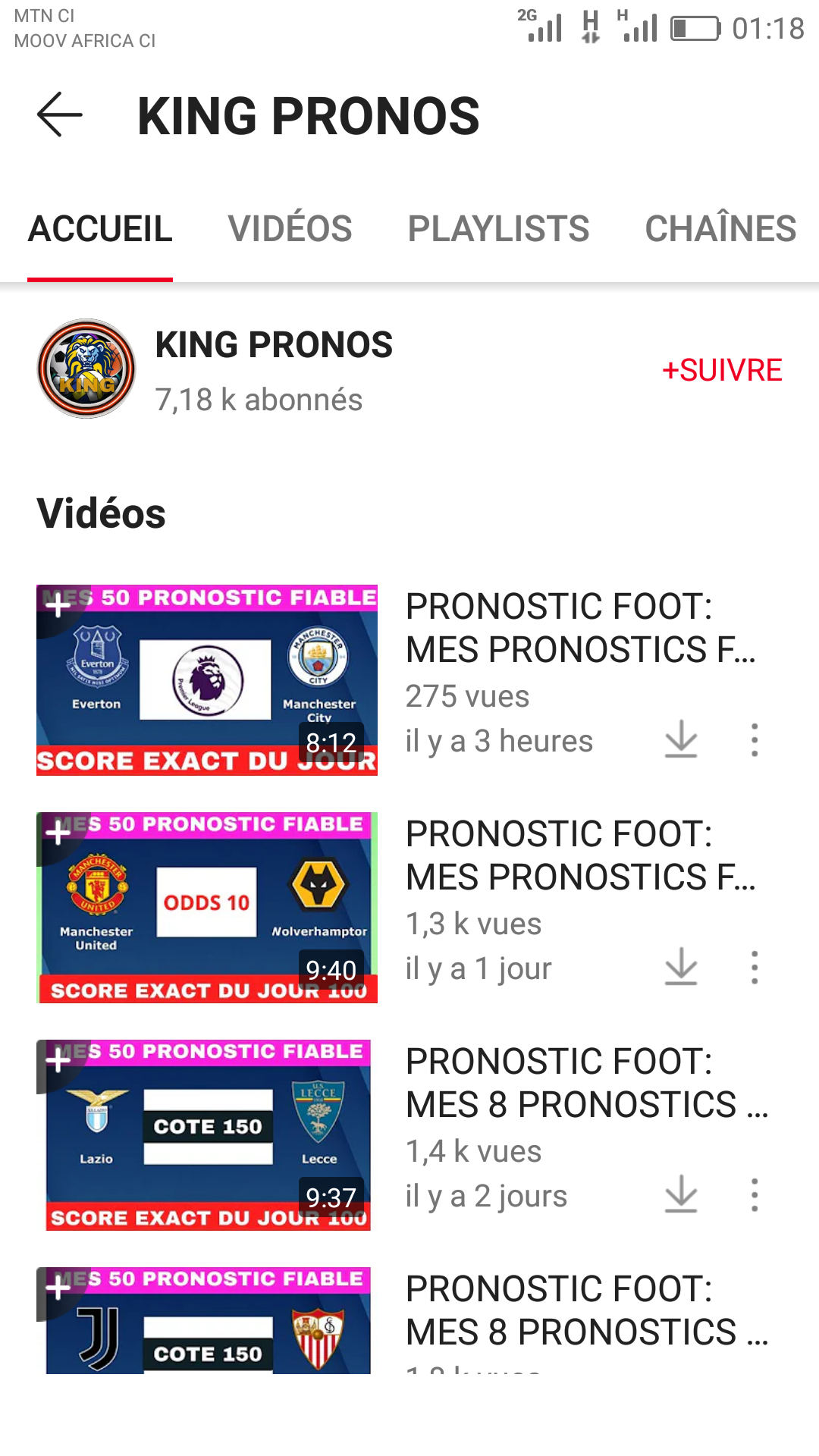Image resolution: width=819 pixels, height=1456 pixels.
Task: Add the Everton video to watch later
Action: point(58,605)
